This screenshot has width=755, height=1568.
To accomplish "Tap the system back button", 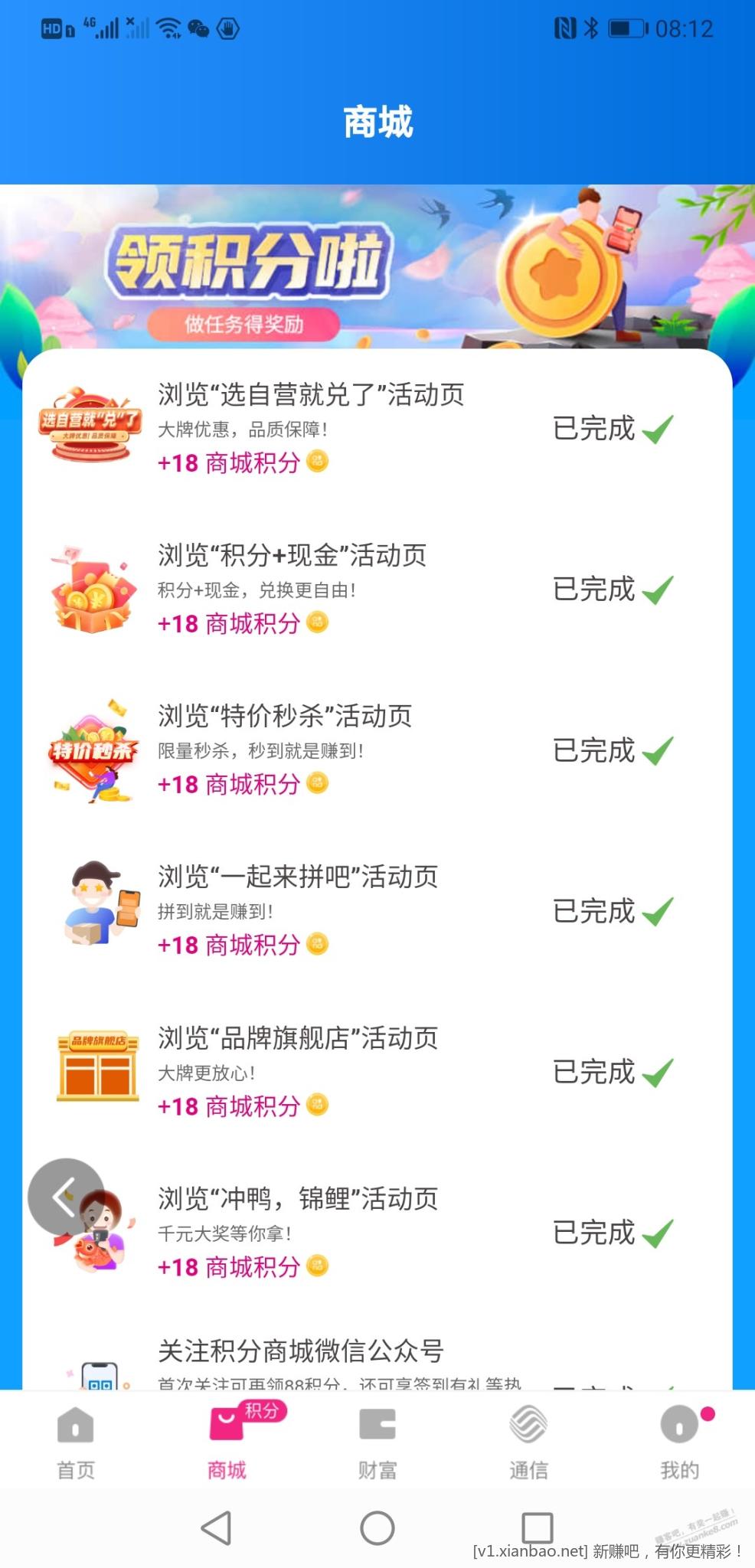I will point(217,1528).
